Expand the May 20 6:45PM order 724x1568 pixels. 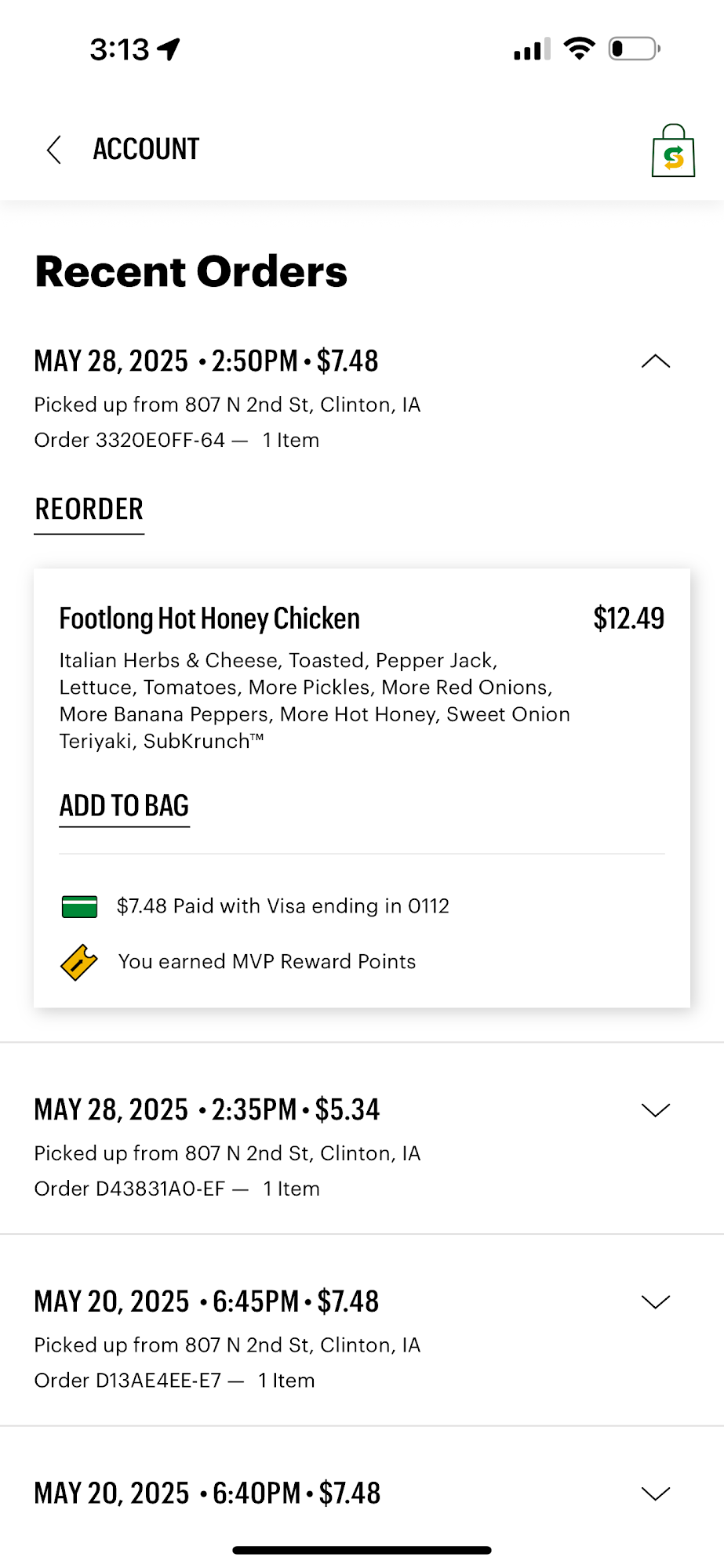(656, 1302)
